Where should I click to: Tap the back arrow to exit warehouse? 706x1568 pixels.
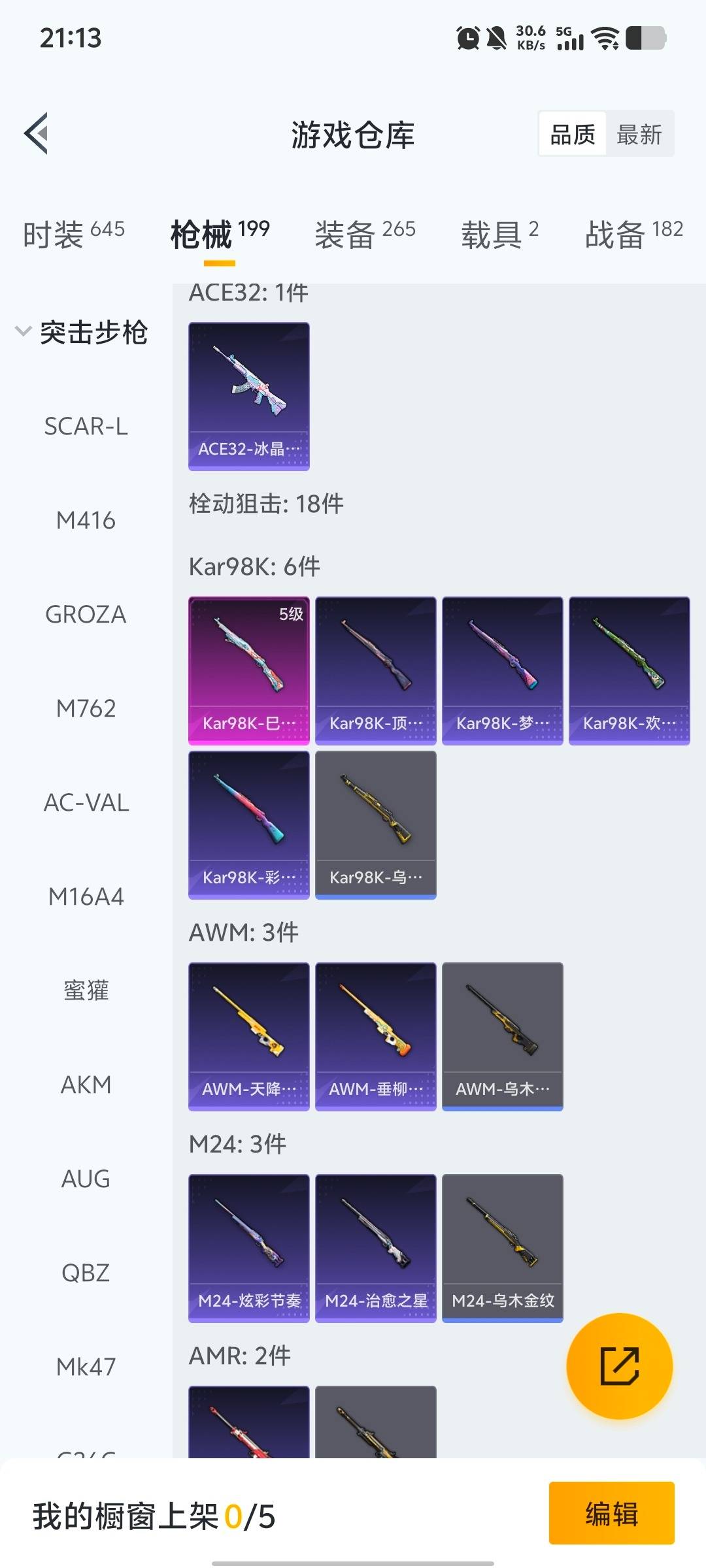(x=37, y=133)
